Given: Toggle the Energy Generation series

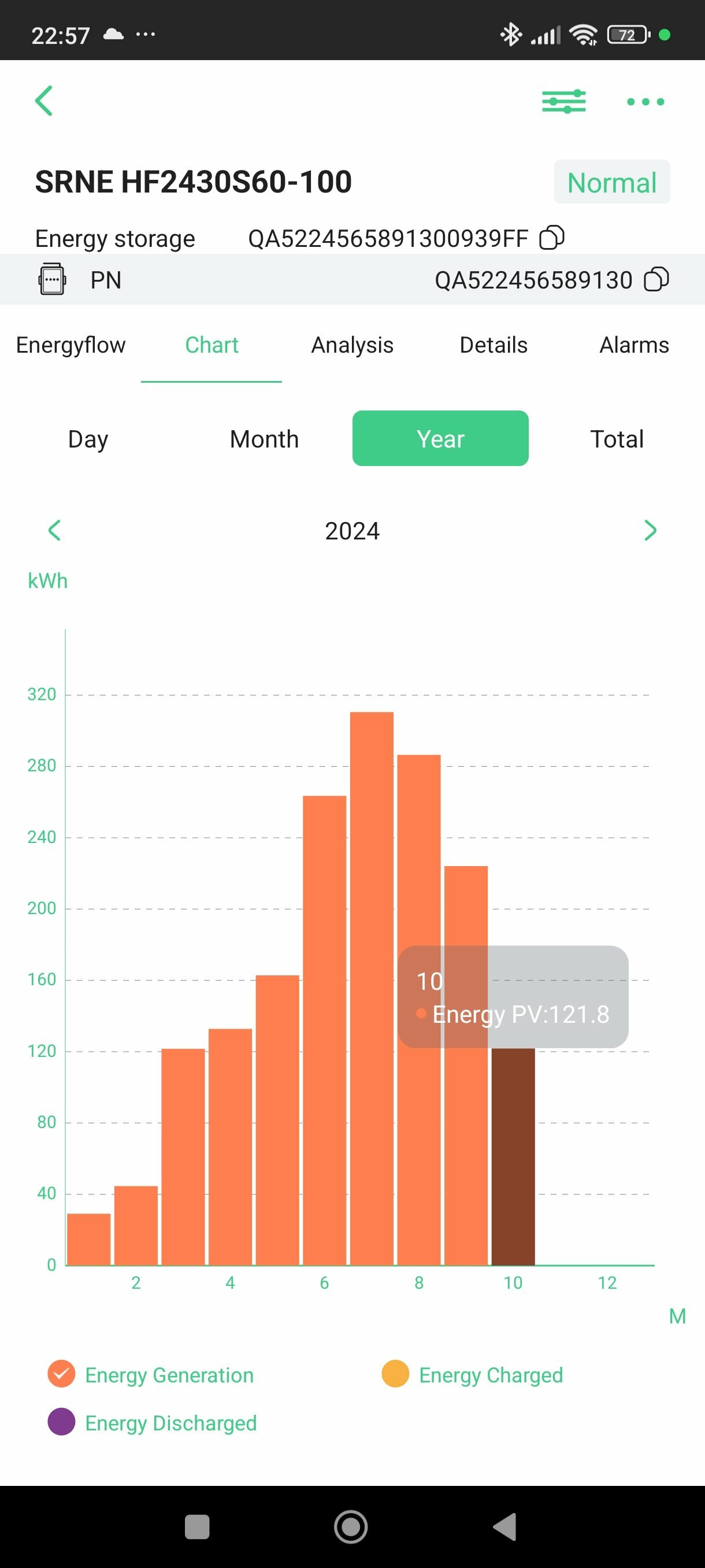Looking at the screenshot, I should click(151, 1374).
